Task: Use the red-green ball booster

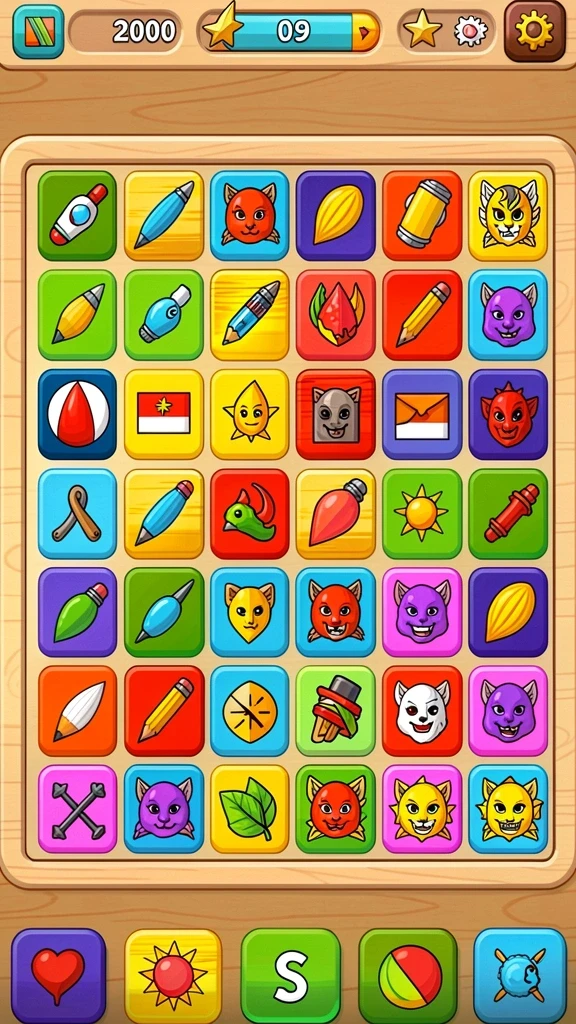Action: click(x=408, y=976)
